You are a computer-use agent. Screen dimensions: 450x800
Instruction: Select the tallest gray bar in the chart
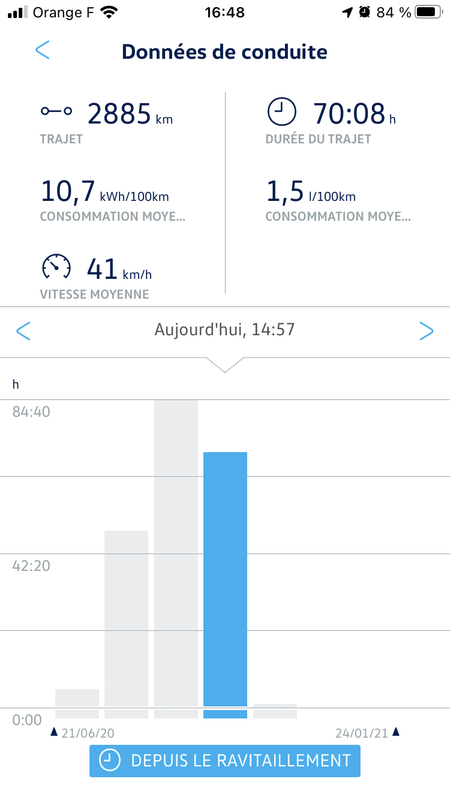176,559
